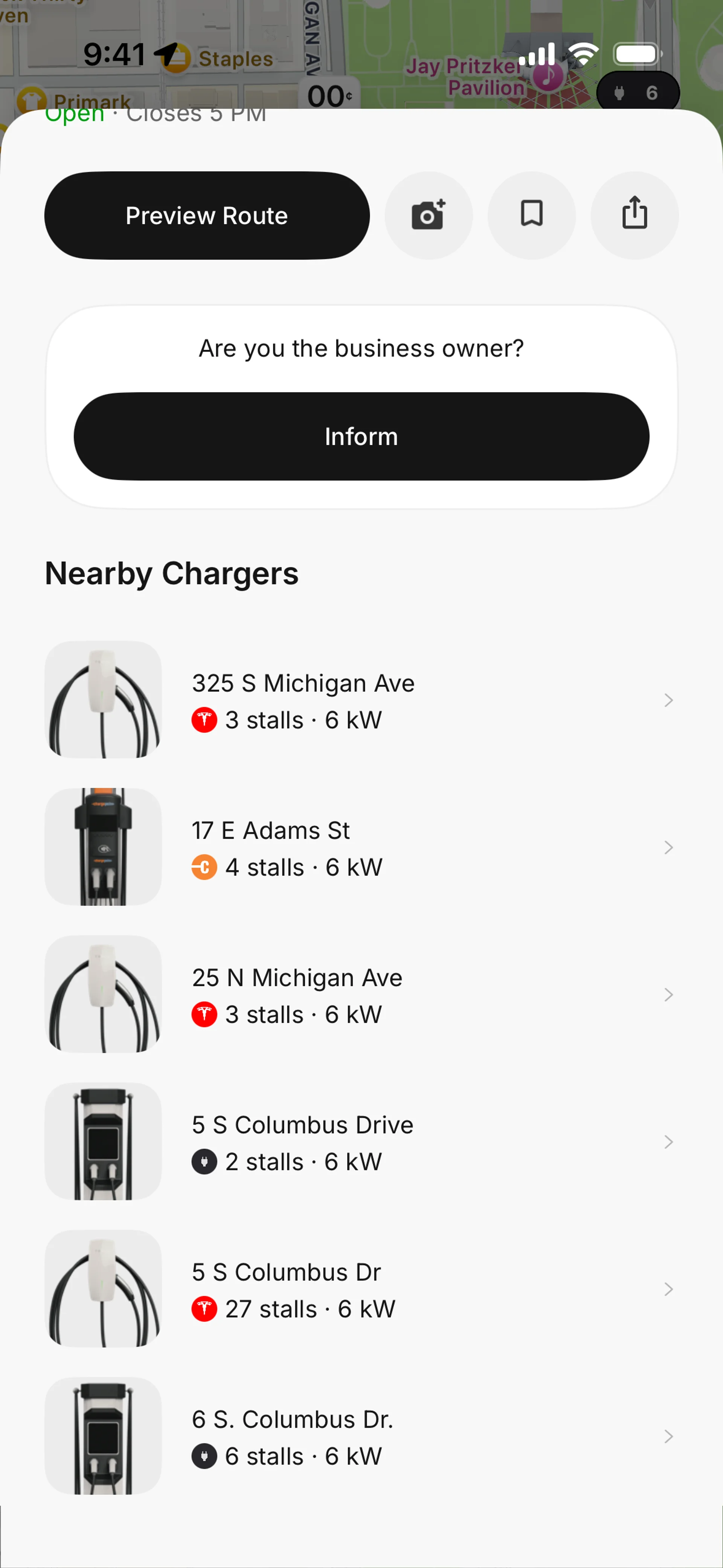This screenshot has width=723, height=1568.
Task: View the 6 S. Columbus Dr. charger
Action: (361, 1437)
